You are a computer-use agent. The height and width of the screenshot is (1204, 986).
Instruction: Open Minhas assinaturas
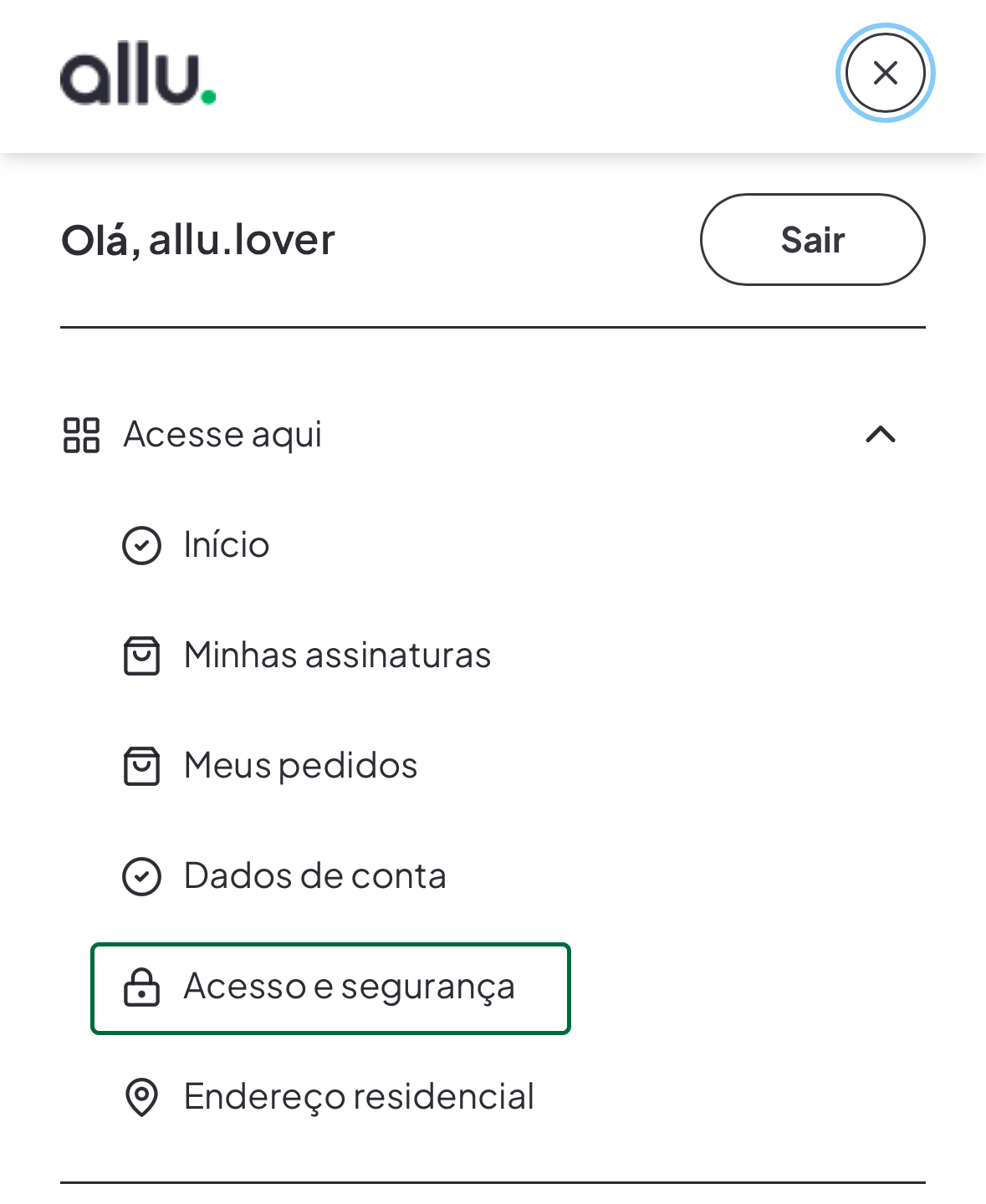336,656
